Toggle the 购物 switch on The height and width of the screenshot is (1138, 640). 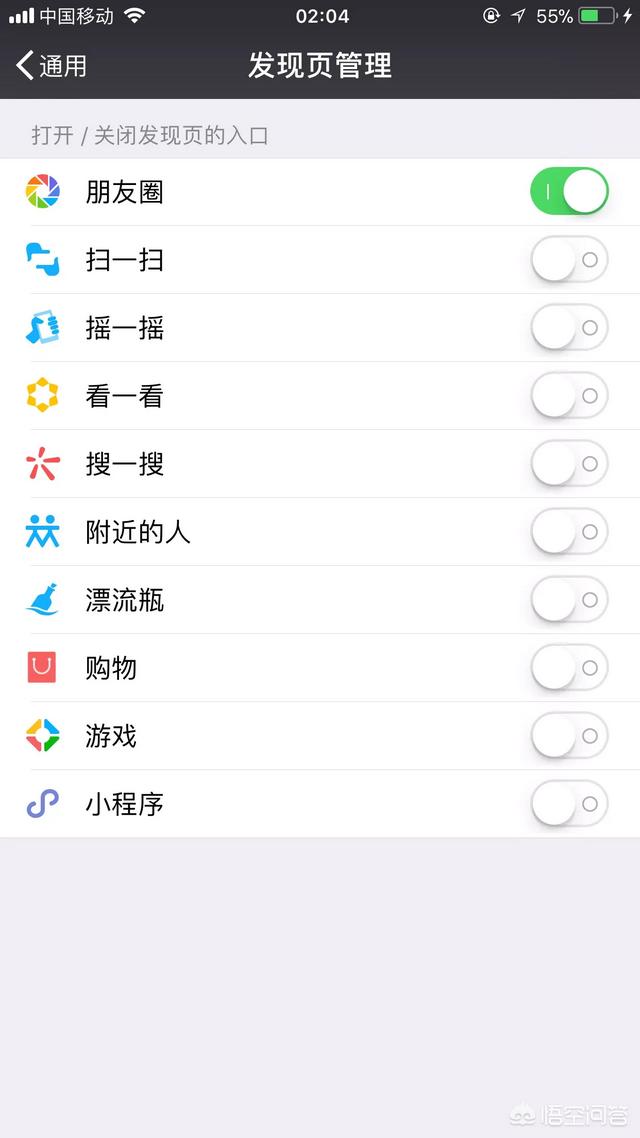[x=570, y=668]
